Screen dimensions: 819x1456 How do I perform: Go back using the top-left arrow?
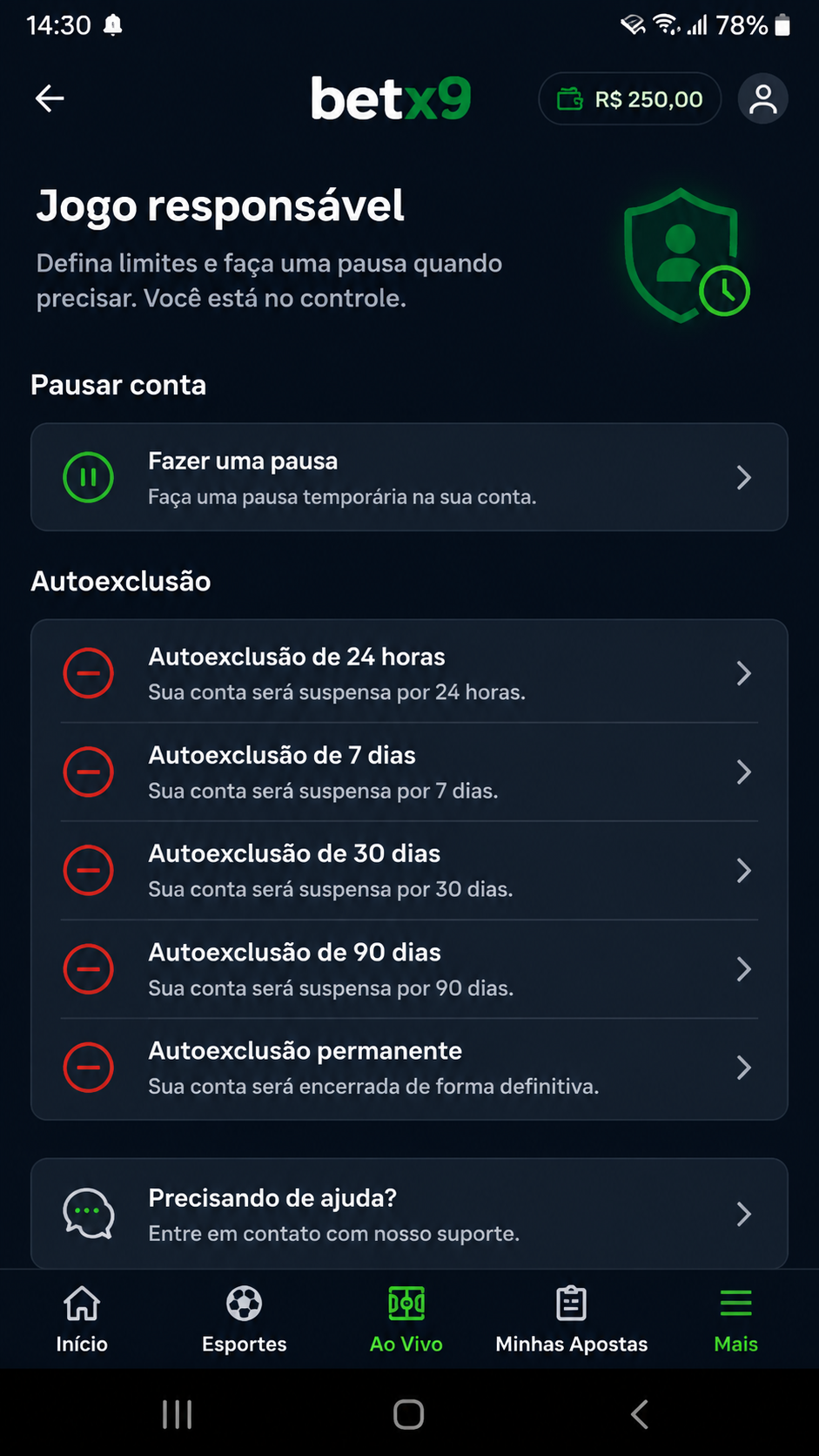tap(50, 98)
